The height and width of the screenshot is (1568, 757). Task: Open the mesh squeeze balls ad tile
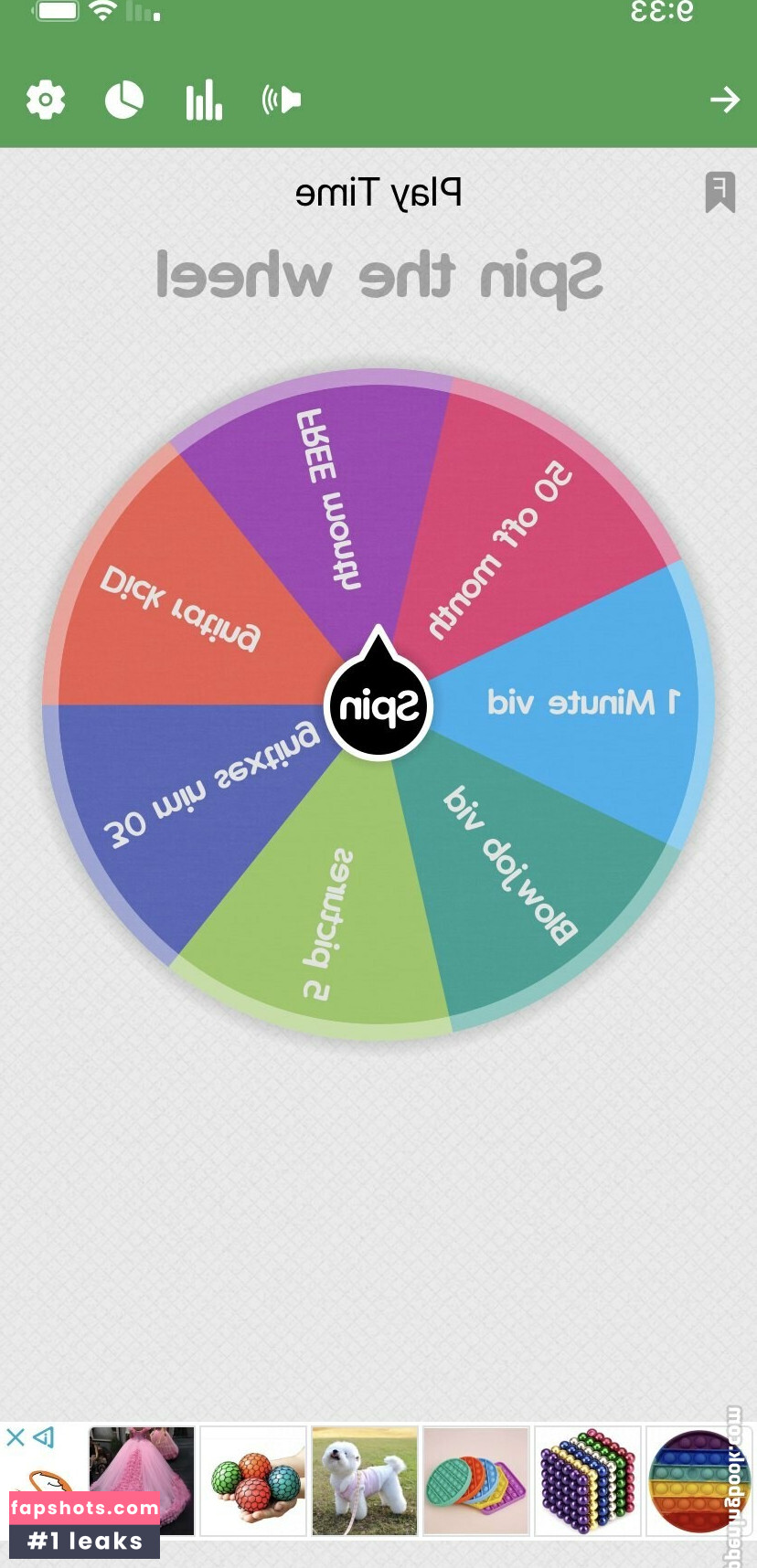pos(253,1481)
